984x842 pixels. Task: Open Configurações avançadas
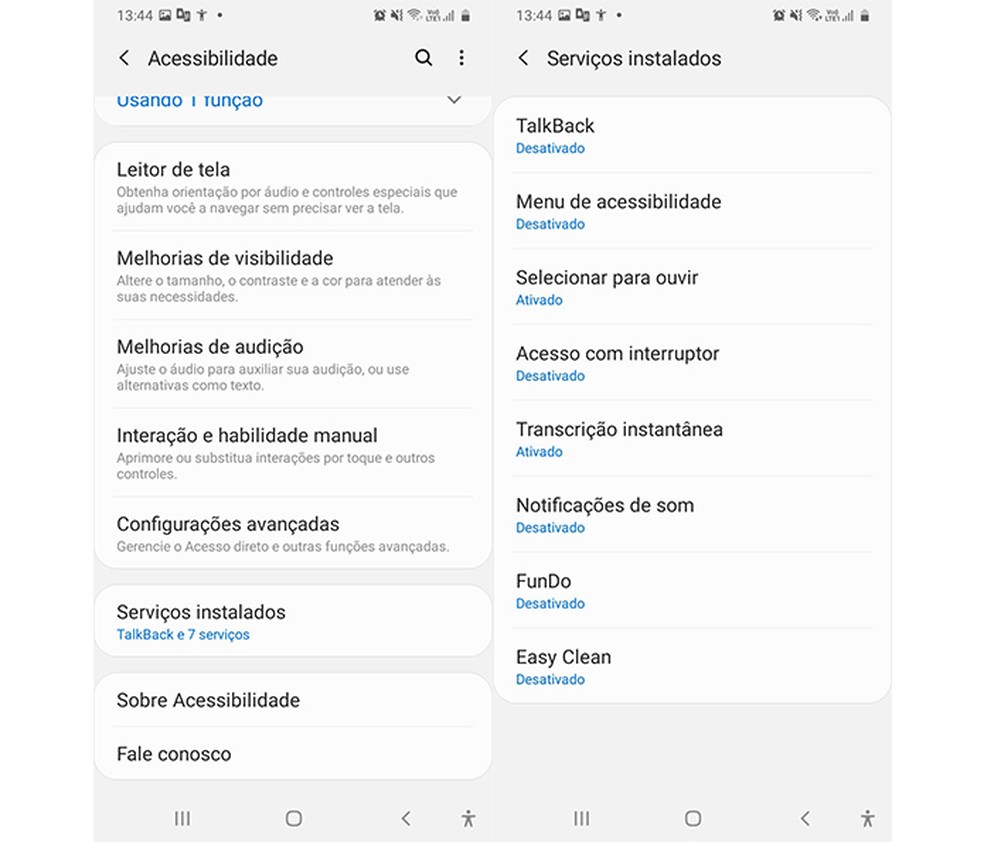point(292,534)
